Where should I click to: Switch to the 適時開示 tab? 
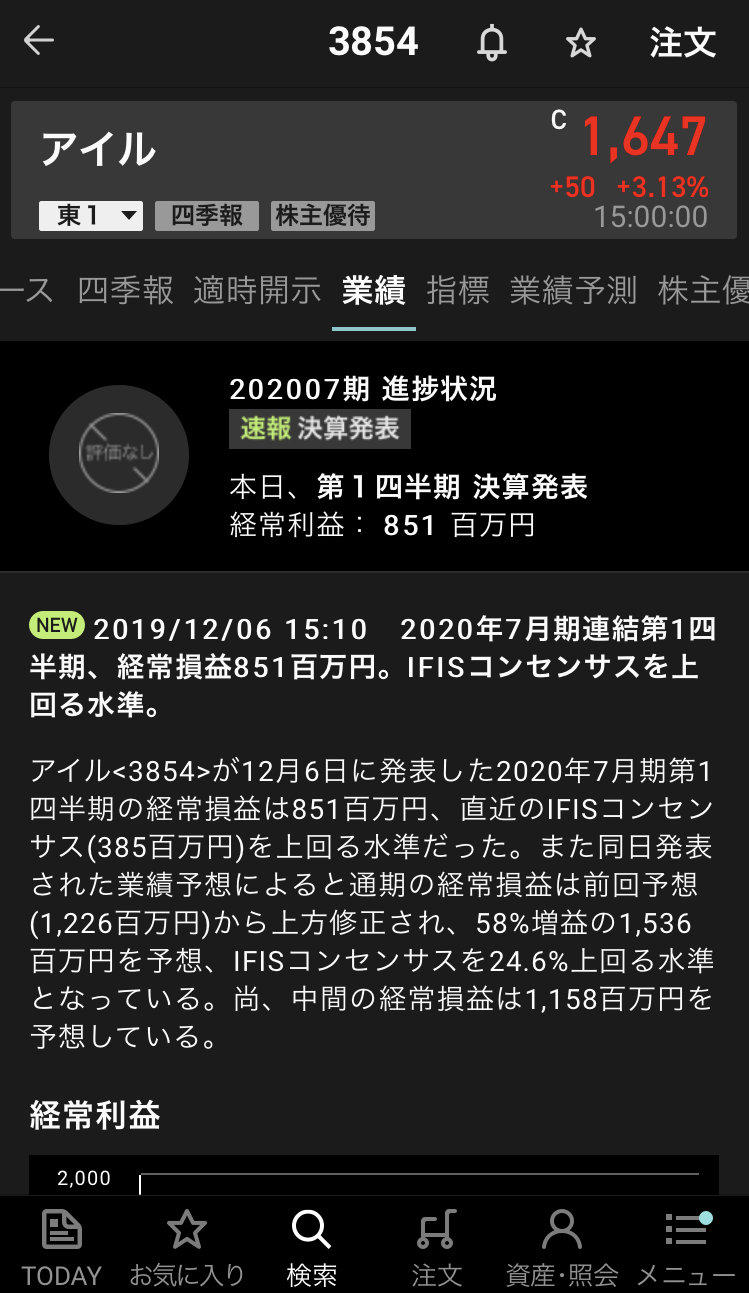click(x=257, y=291)
